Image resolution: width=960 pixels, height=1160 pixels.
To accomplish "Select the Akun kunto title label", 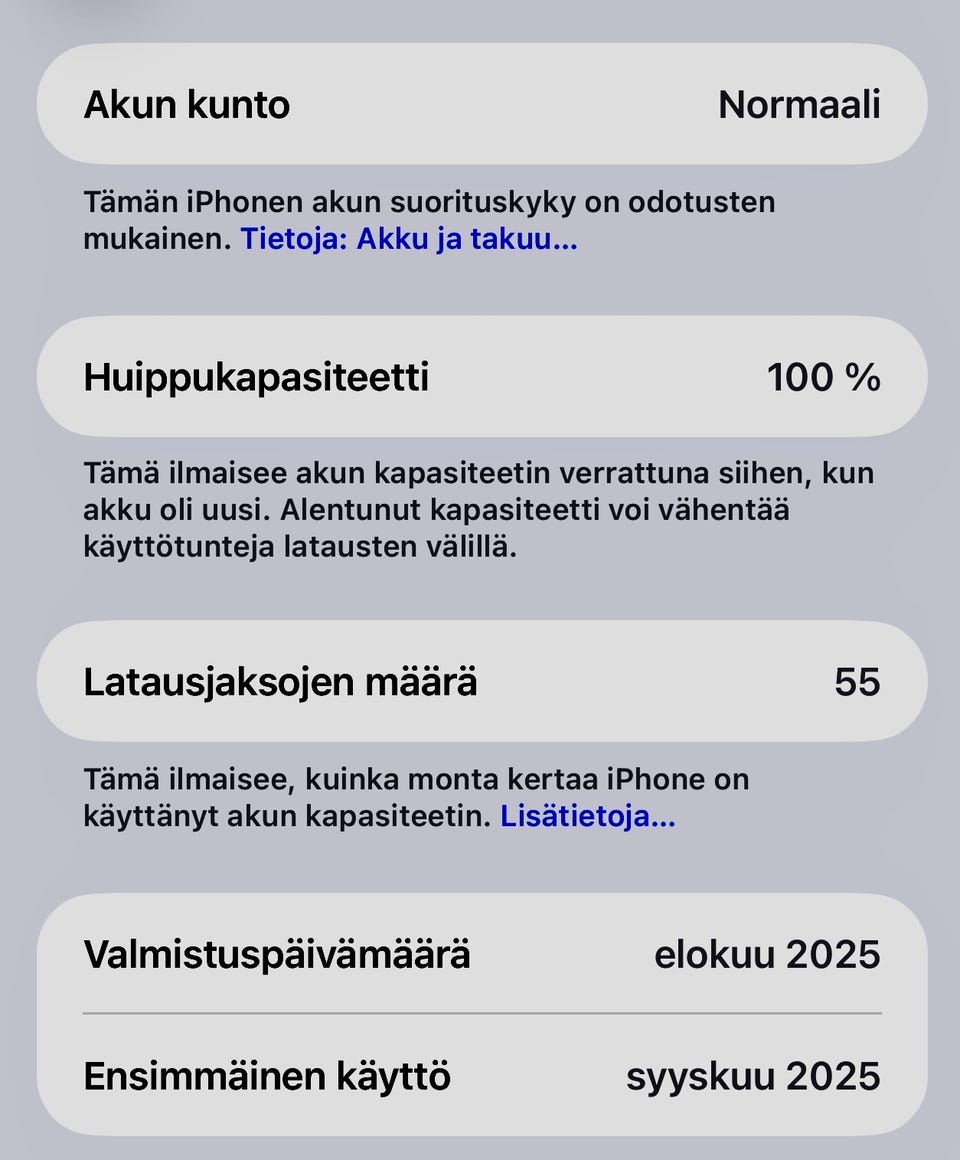I will (188, 103).
